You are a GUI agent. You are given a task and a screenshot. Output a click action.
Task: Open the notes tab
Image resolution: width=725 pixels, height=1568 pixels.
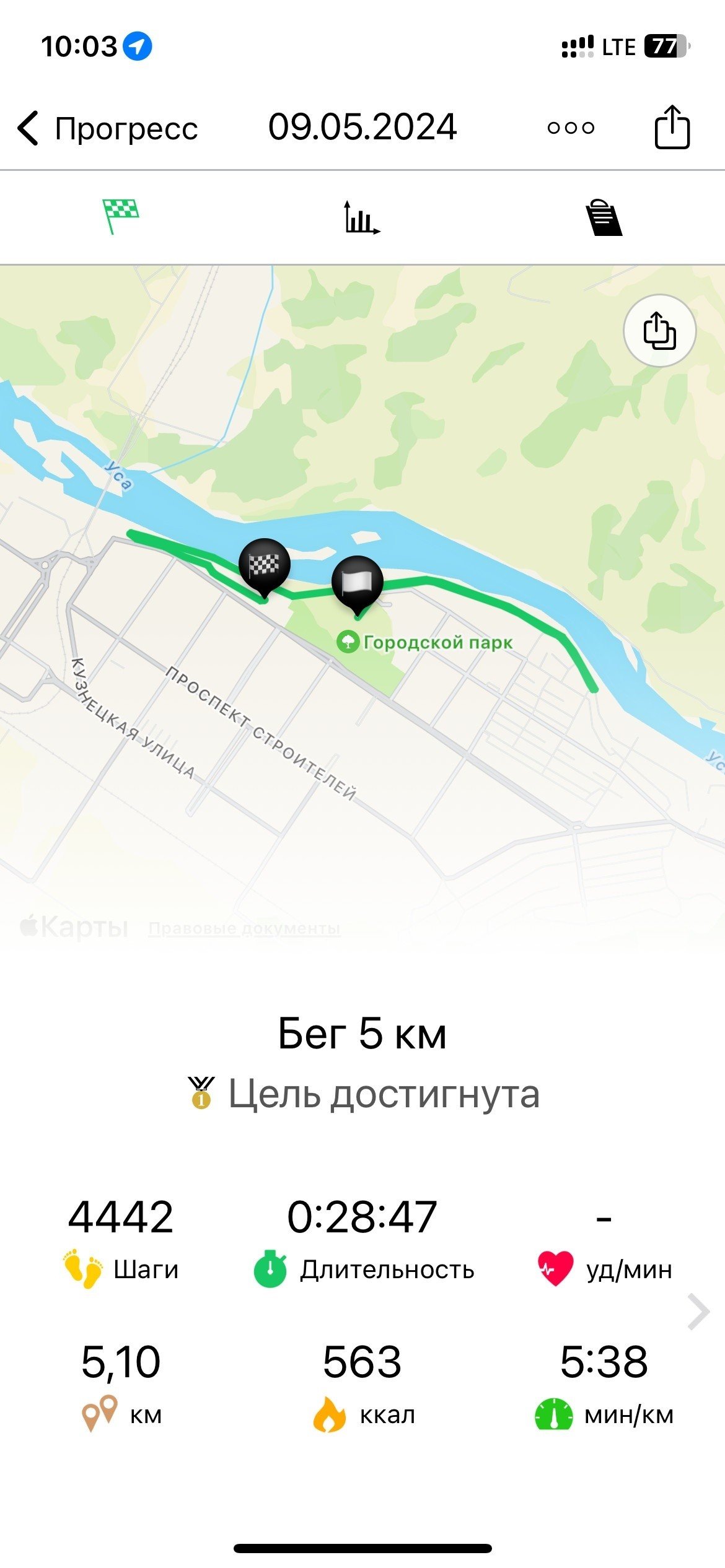[x=604, y=217]
